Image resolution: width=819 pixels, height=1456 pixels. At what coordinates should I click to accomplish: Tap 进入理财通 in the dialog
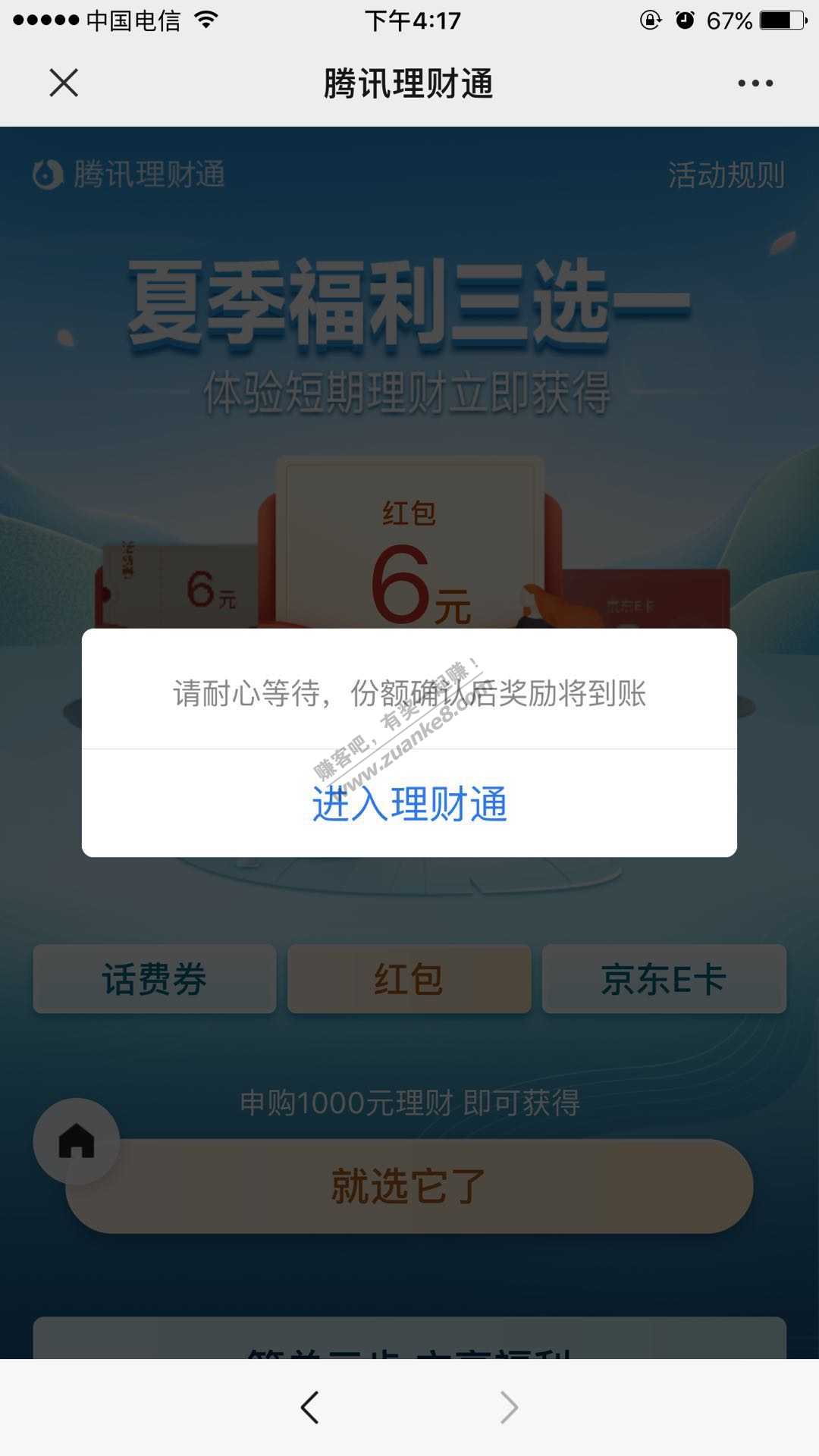(x=409, y=804)
